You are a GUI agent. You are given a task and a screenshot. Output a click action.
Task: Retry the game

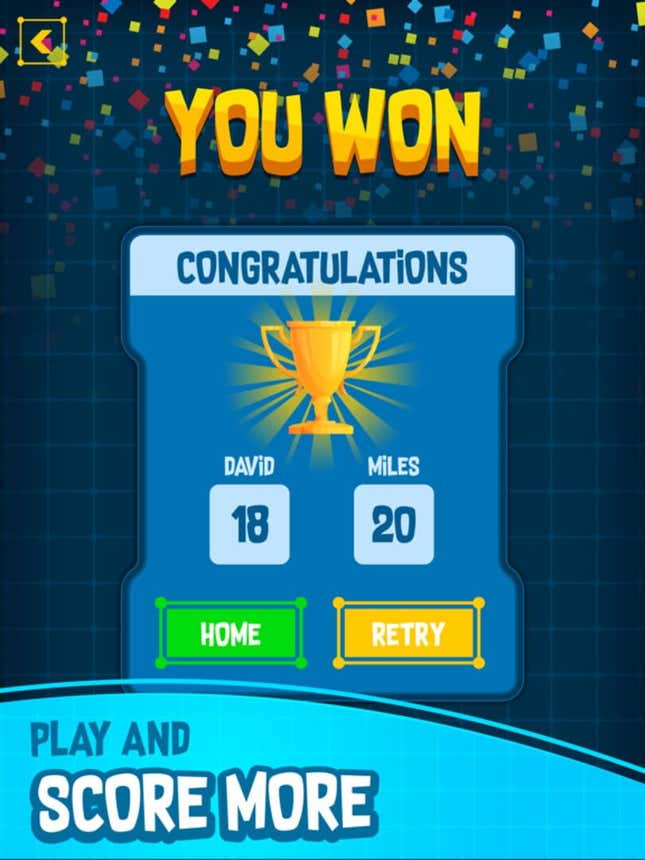point(407,634)
